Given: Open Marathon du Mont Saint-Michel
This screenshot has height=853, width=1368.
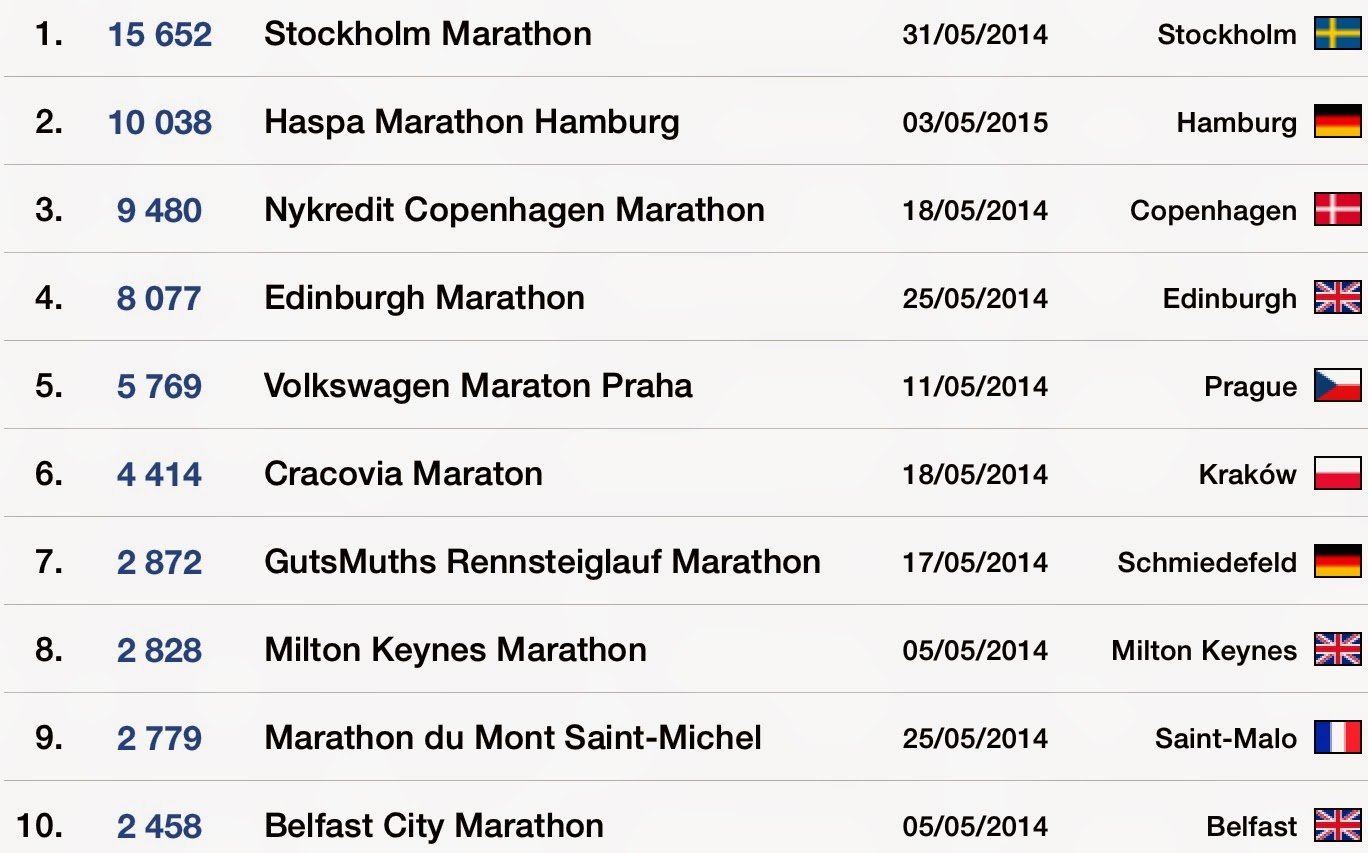Looking at the screenshot, I should pos(513,738).
